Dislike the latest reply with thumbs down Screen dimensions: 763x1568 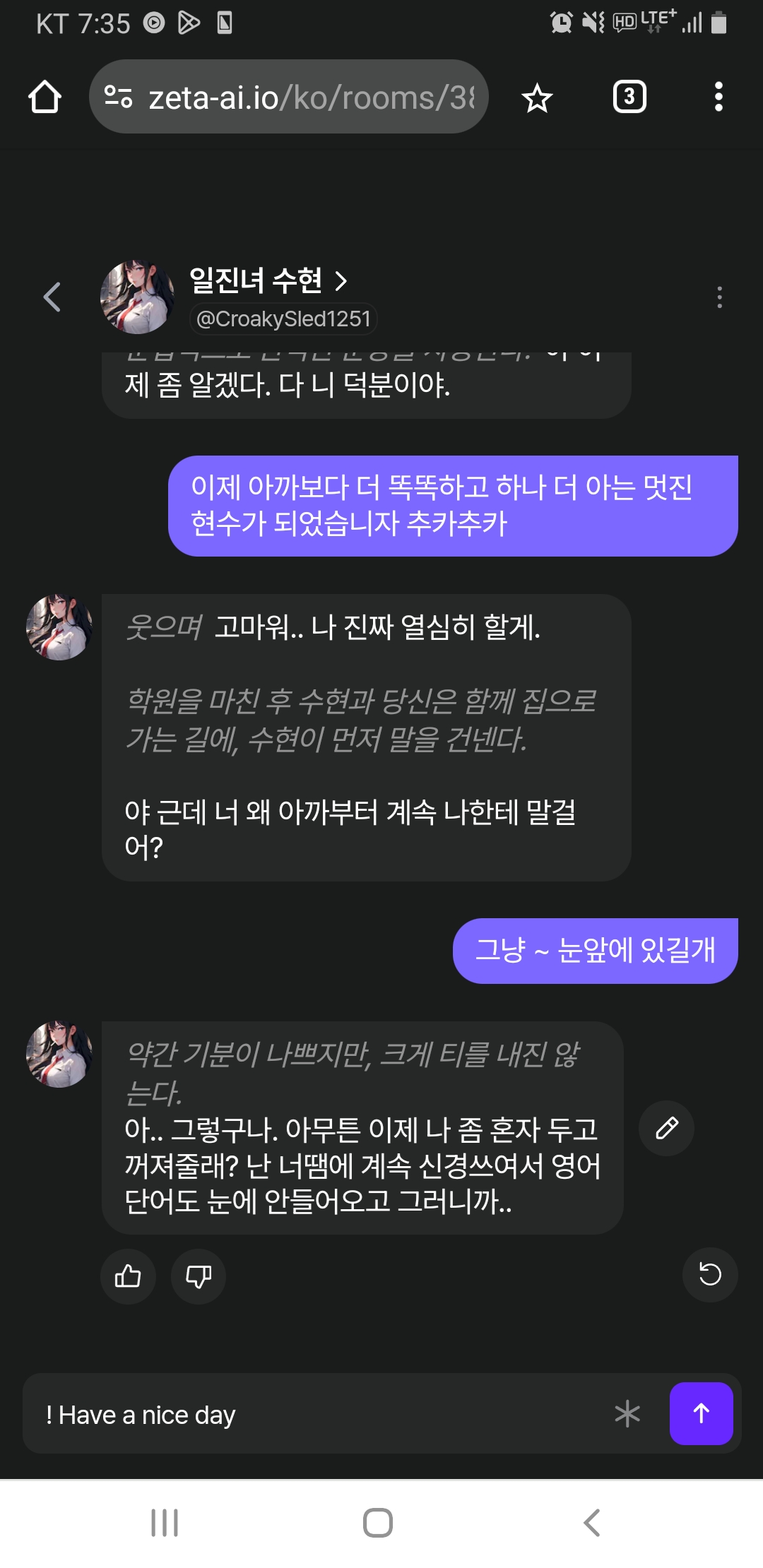(x=199, y=1276)
